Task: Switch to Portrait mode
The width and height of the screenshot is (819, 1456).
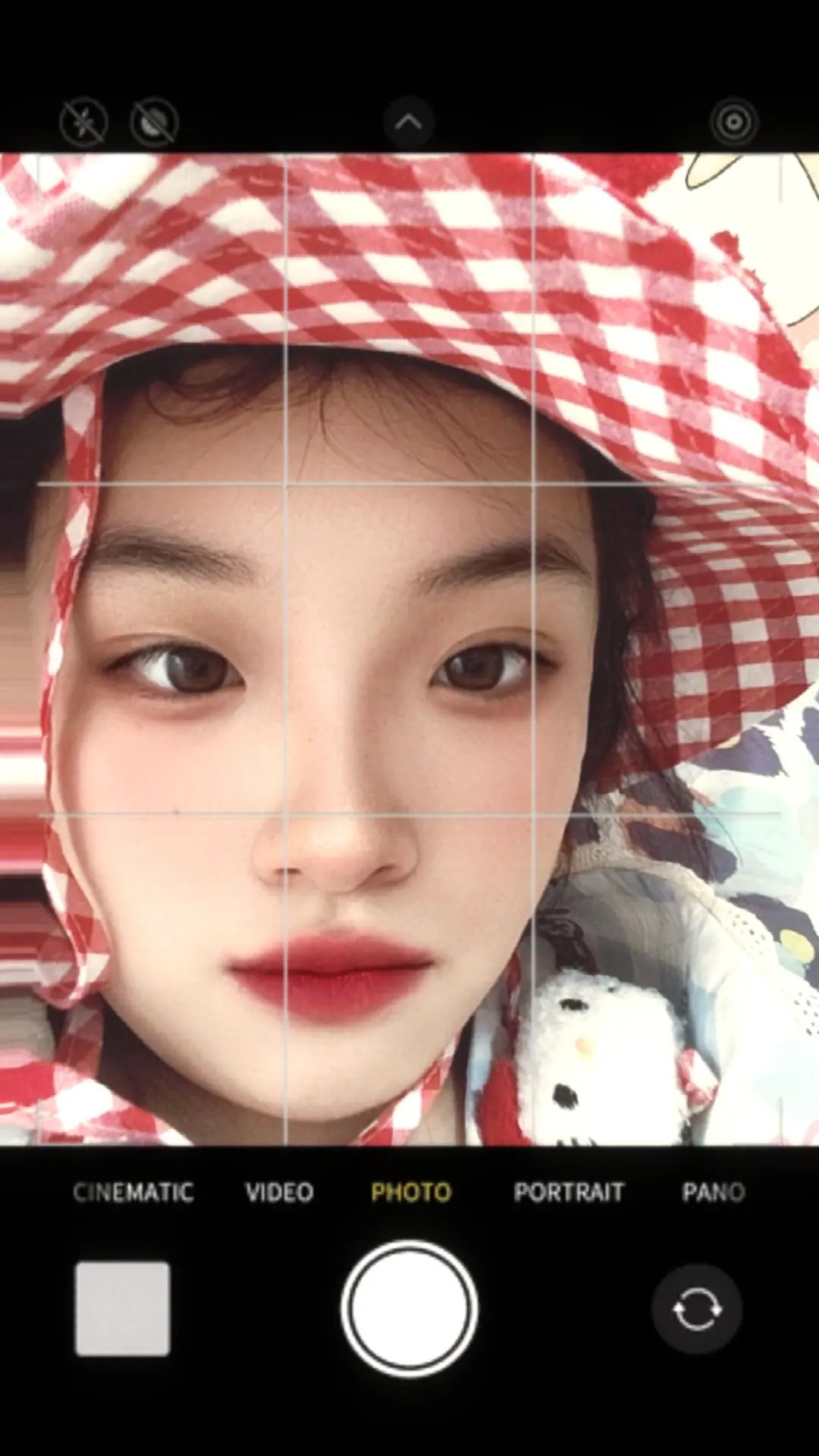Action: (569, 1192)
